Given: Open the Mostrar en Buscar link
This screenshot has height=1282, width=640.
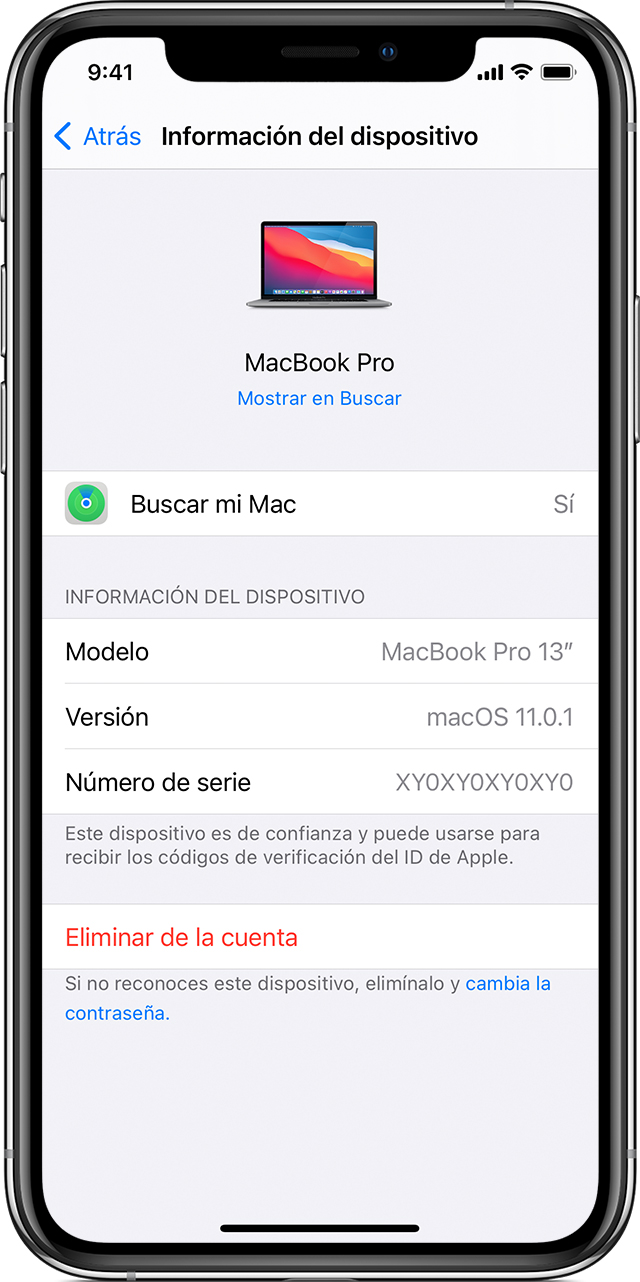Looking at the screenshot, I should click(319, 398).
